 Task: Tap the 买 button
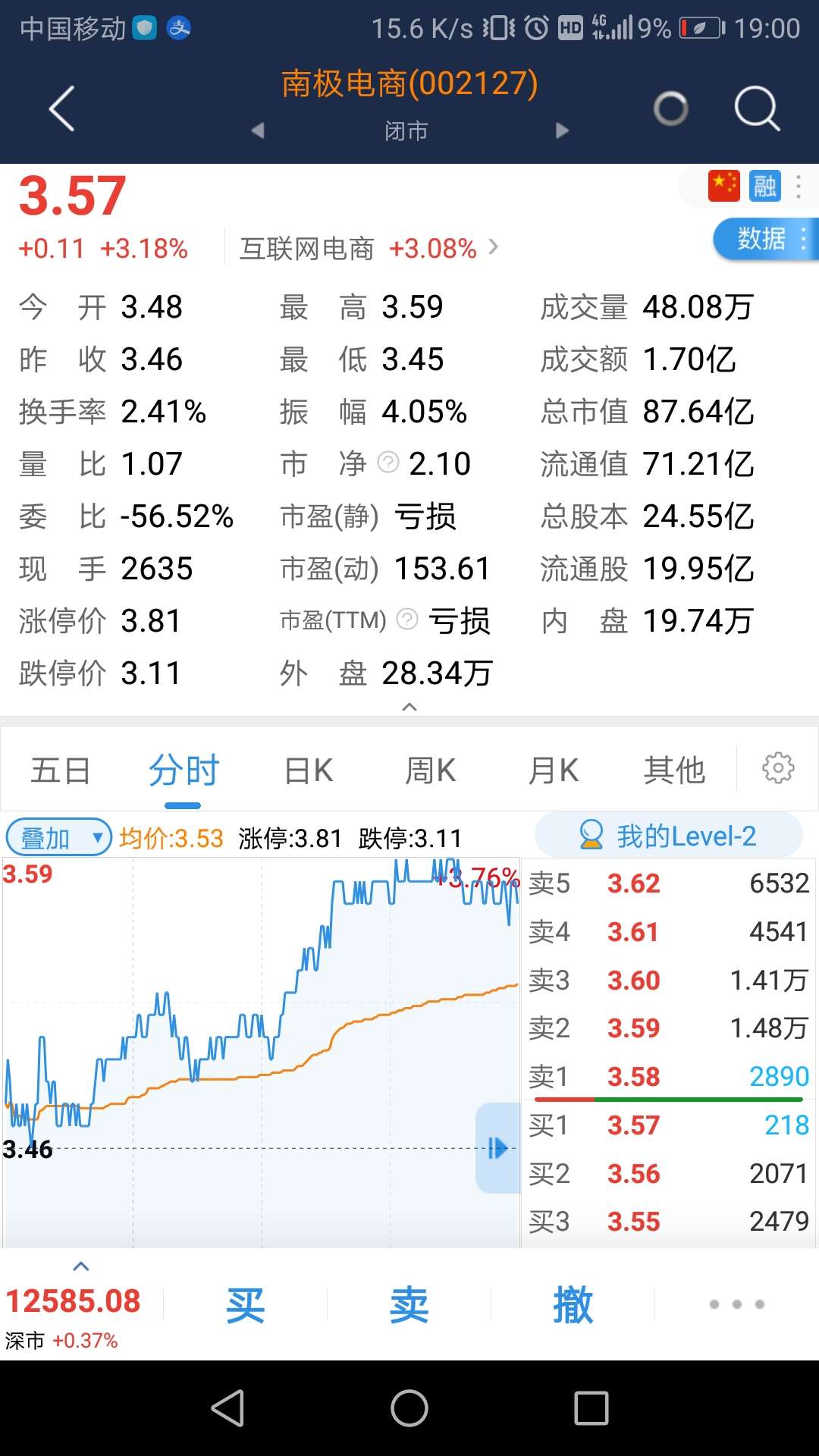(x=245, y=1304)
